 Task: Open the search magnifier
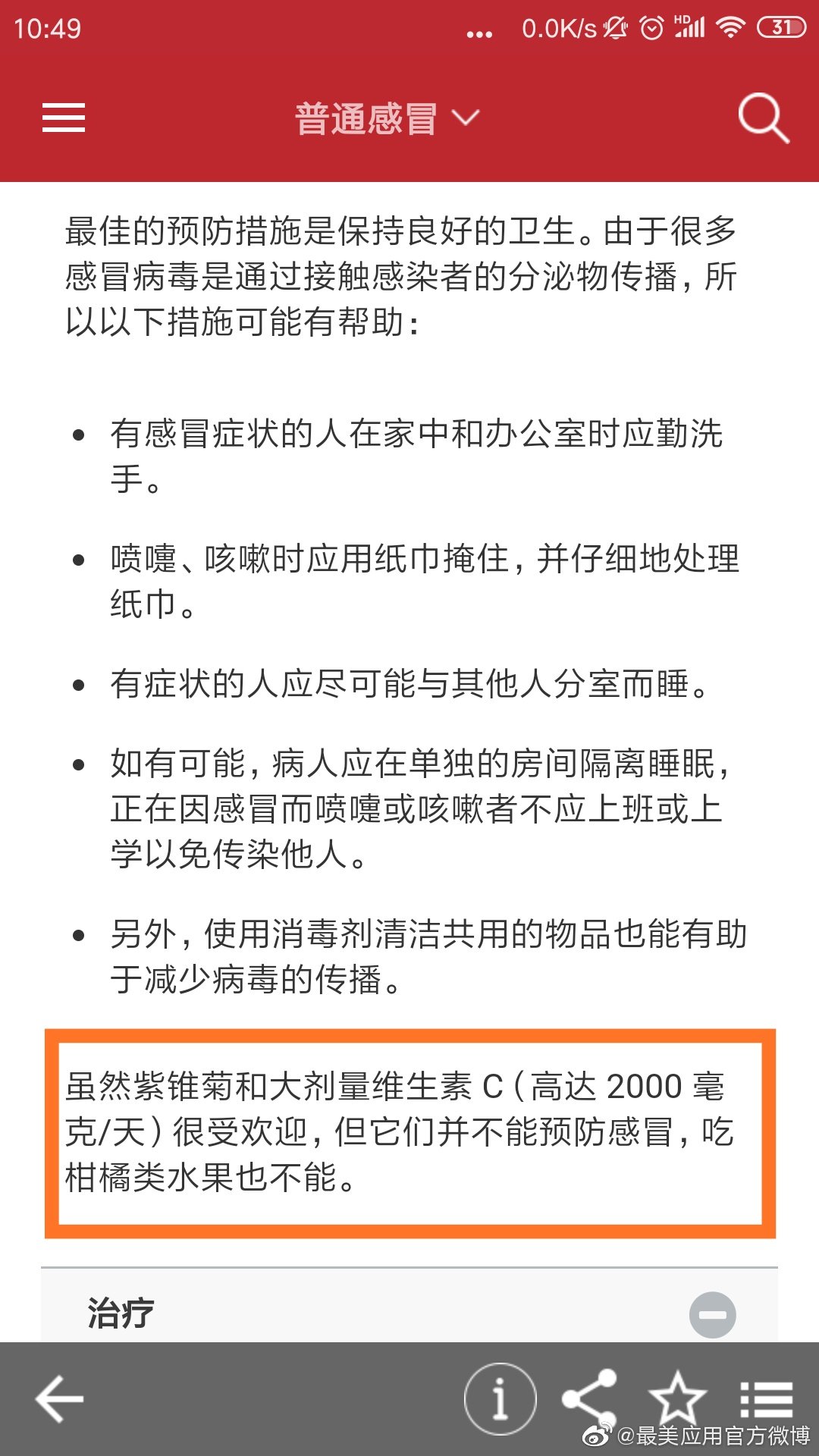pyautogui.click(x=764, y=118)
